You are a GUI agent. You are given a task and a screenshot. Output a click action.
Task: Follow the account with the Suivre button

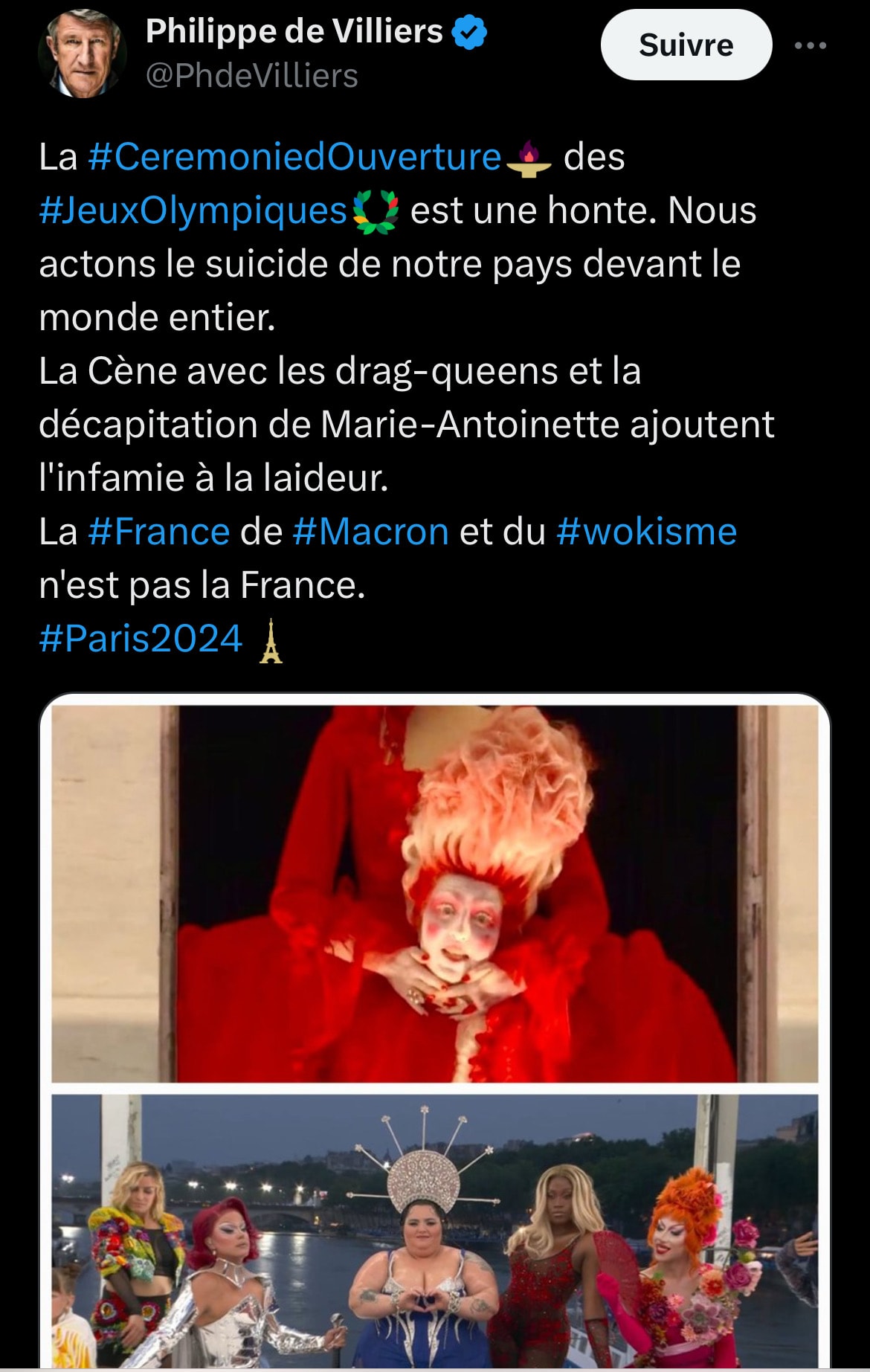(686, 45)
